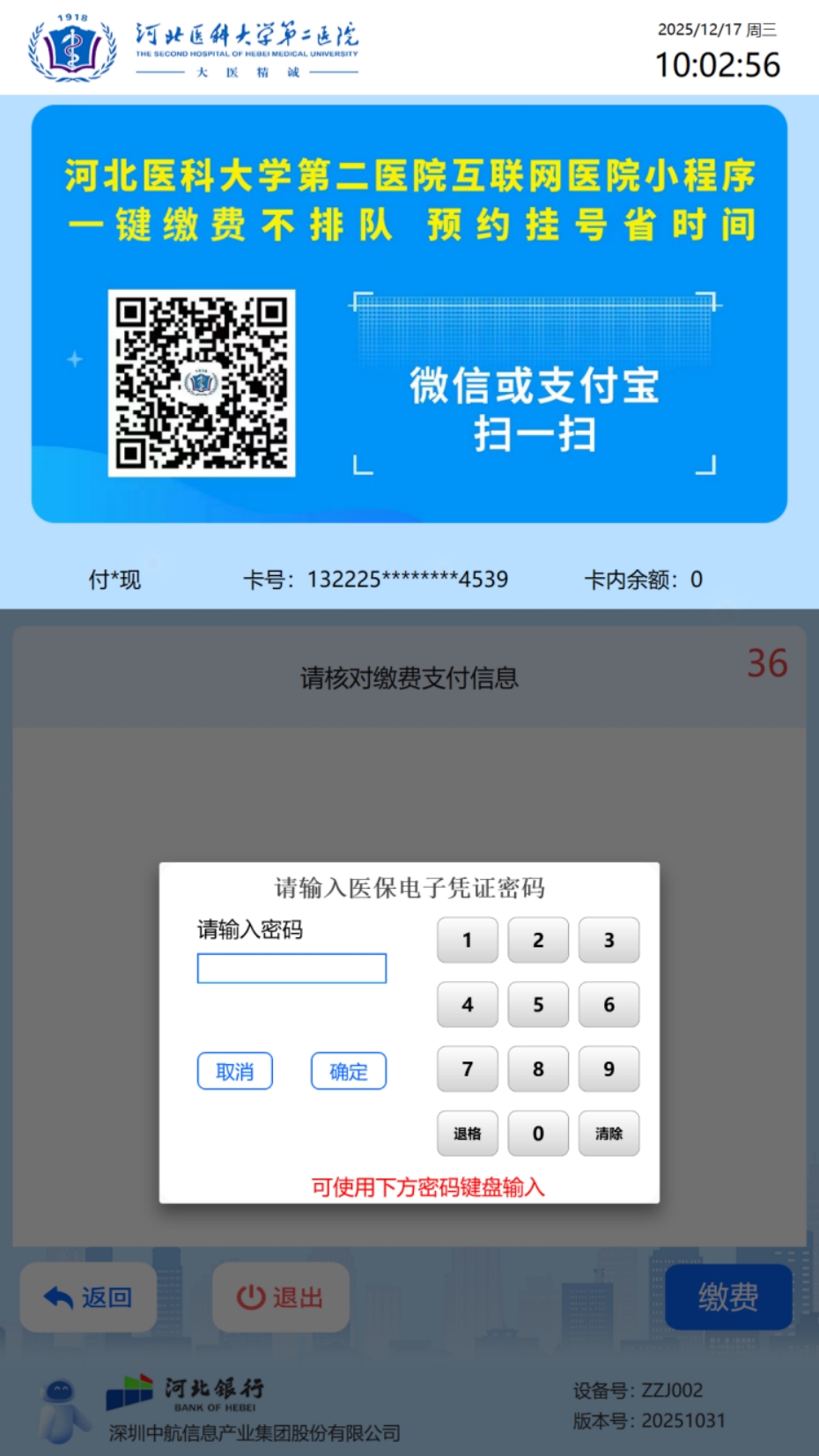Exit the session with 退出
Screen dimensions: 819x1456
coord(280,1297)
